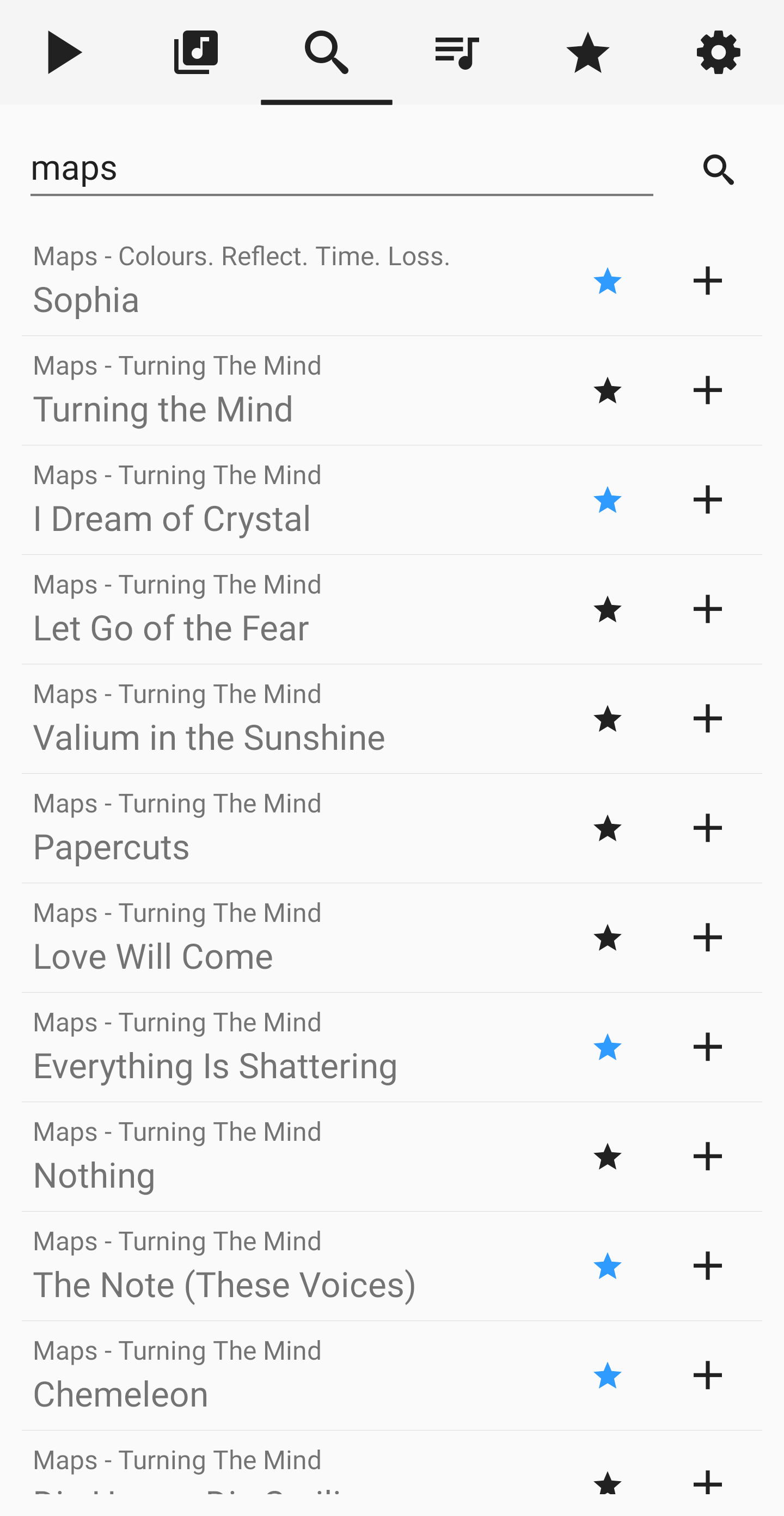Unfavorite the song Sophia
Screen dimensions: 784x1516
[608, 282]
